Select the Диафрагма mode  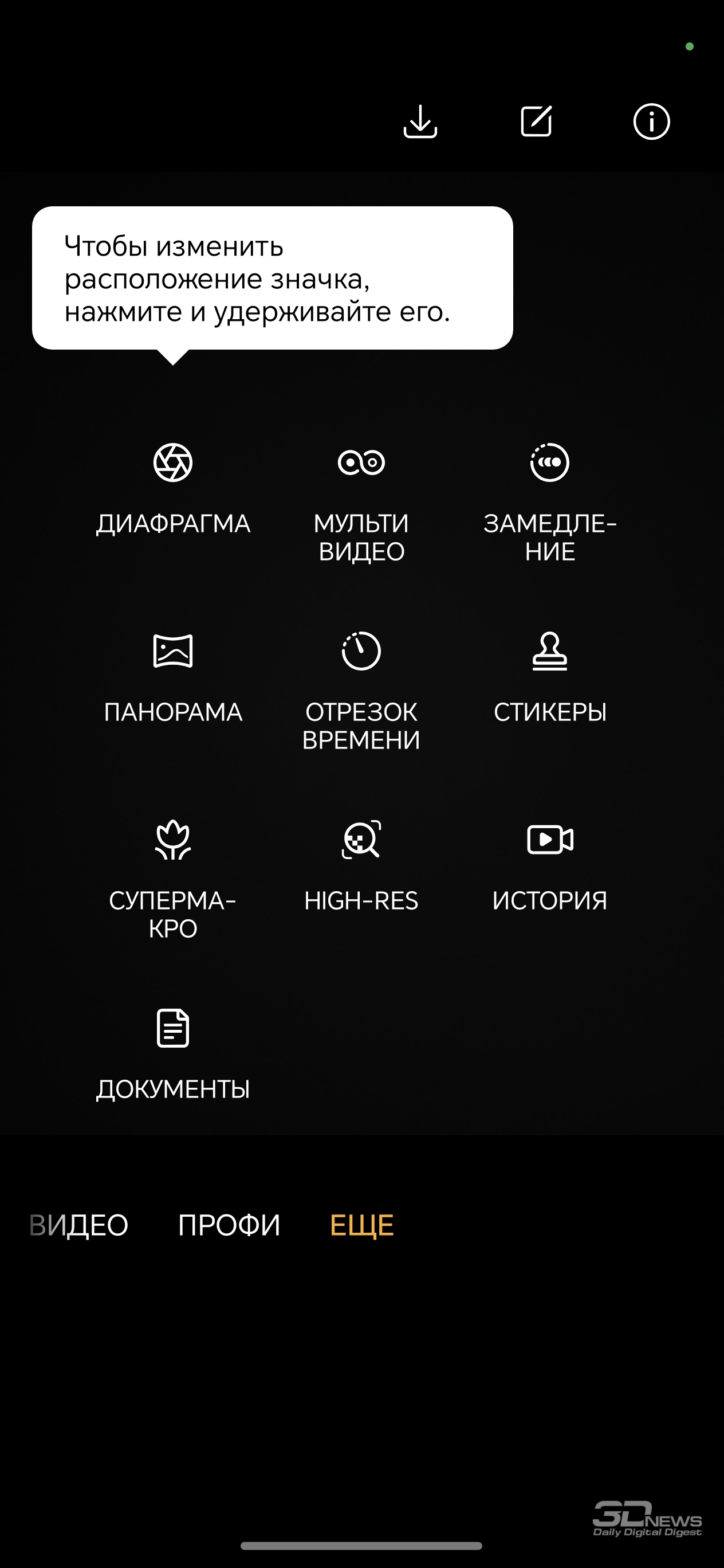[x=174, y=489]
